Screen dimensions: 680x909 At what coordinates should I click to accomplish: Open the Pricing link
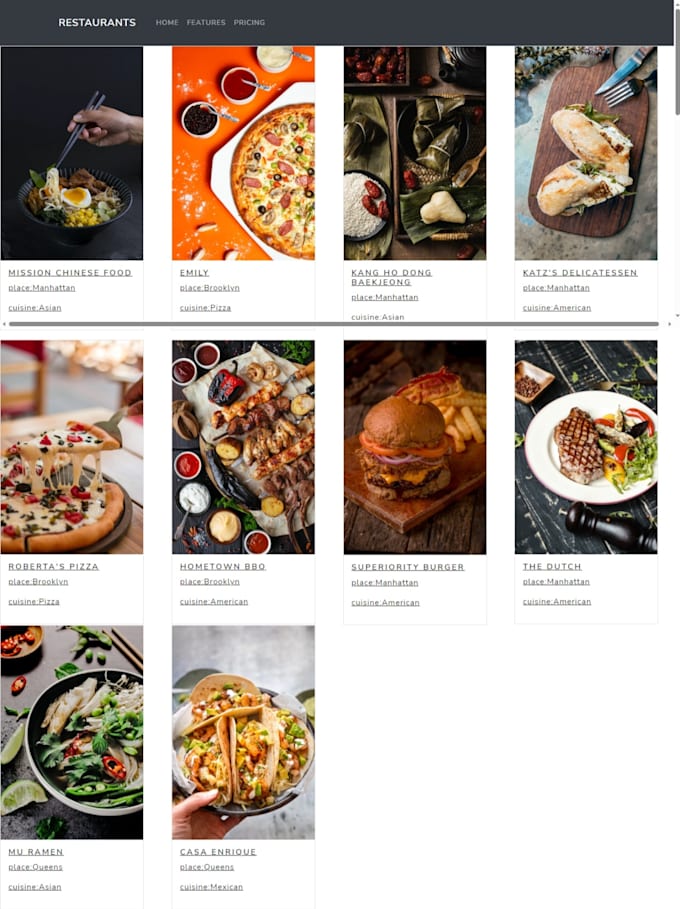pos(249,22)
